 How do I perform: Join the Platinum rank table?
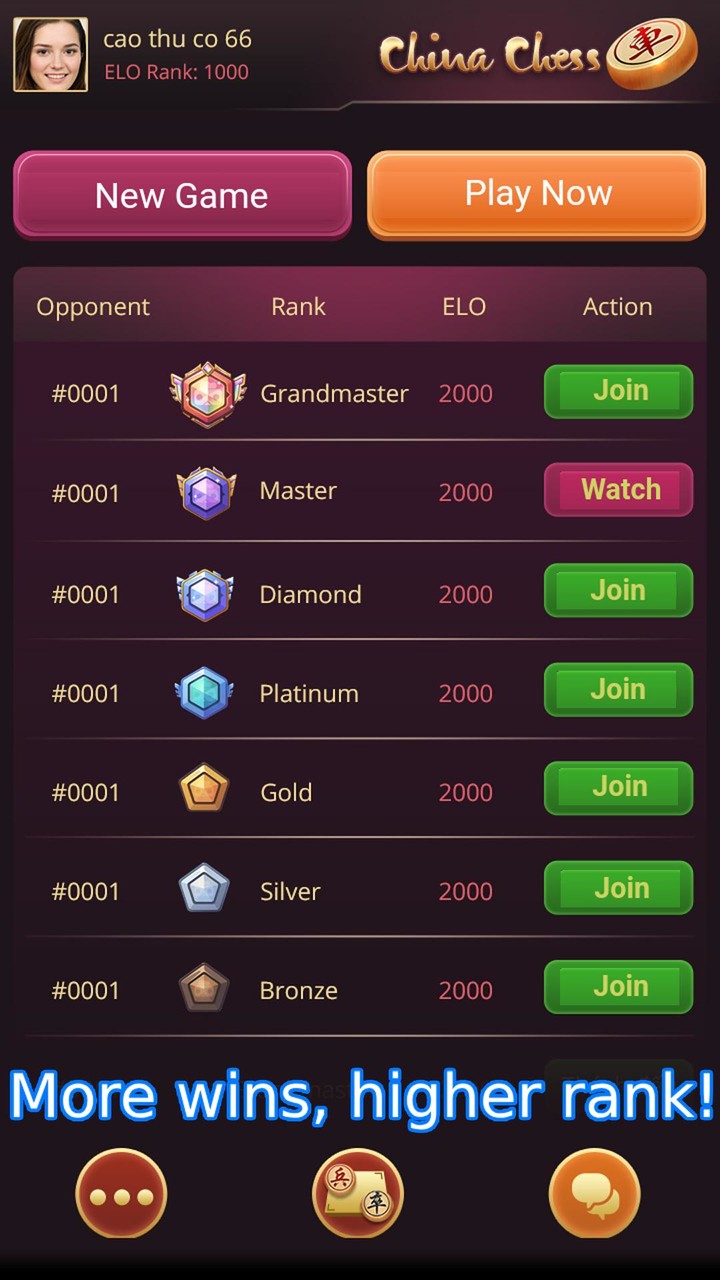[618, 690]
